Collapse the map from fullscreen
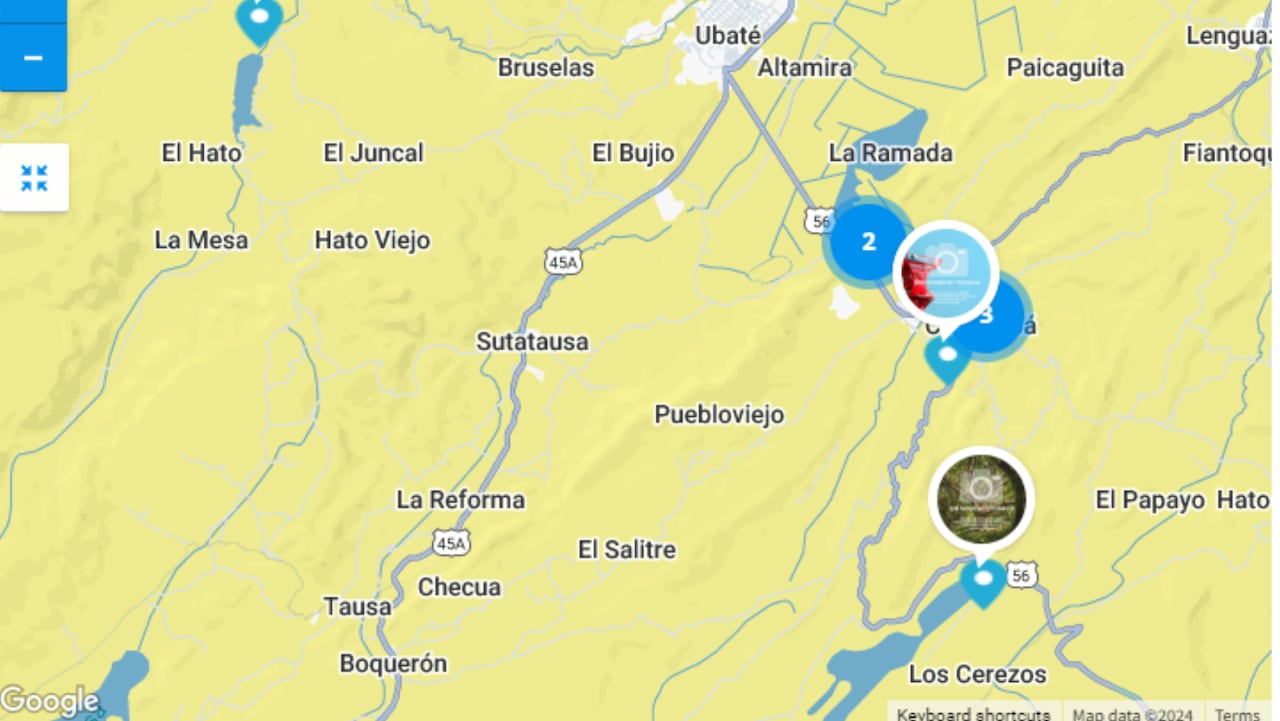This screenshot has height=721, width=1280. click(34, 178)
